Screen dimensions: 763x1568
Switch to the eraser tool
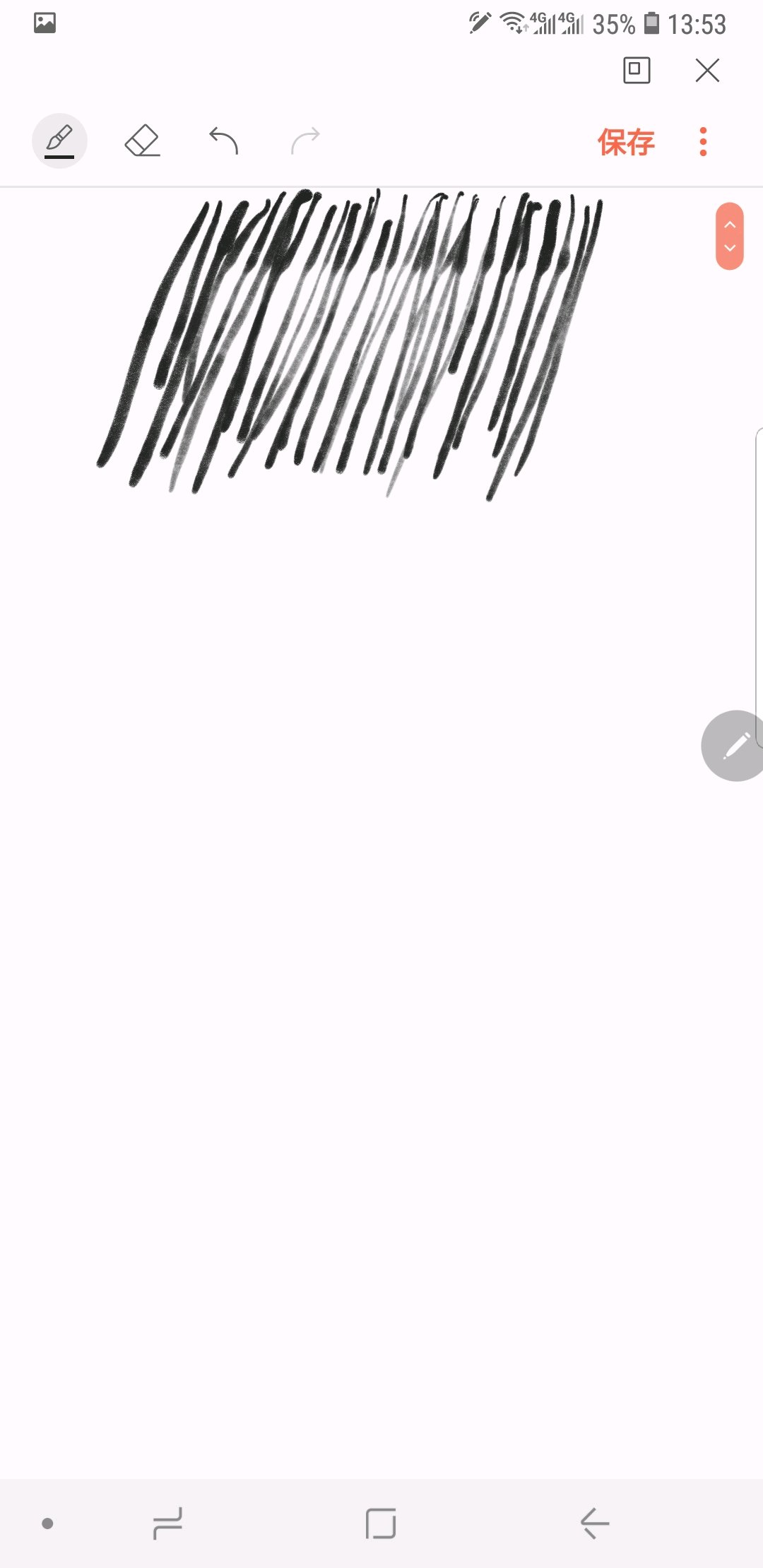(x=142, y=141)
